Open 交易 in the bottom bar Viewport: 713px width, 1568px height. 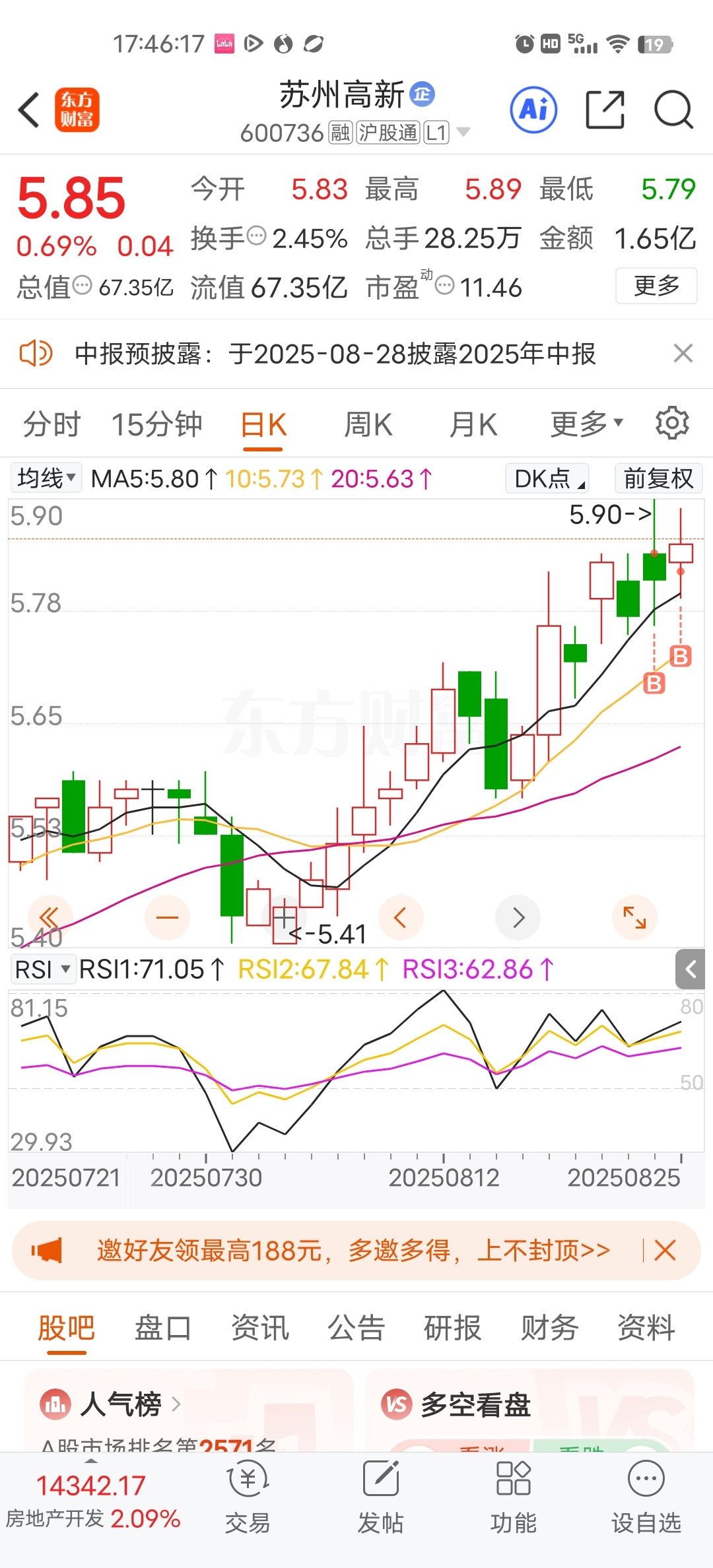248,1497
